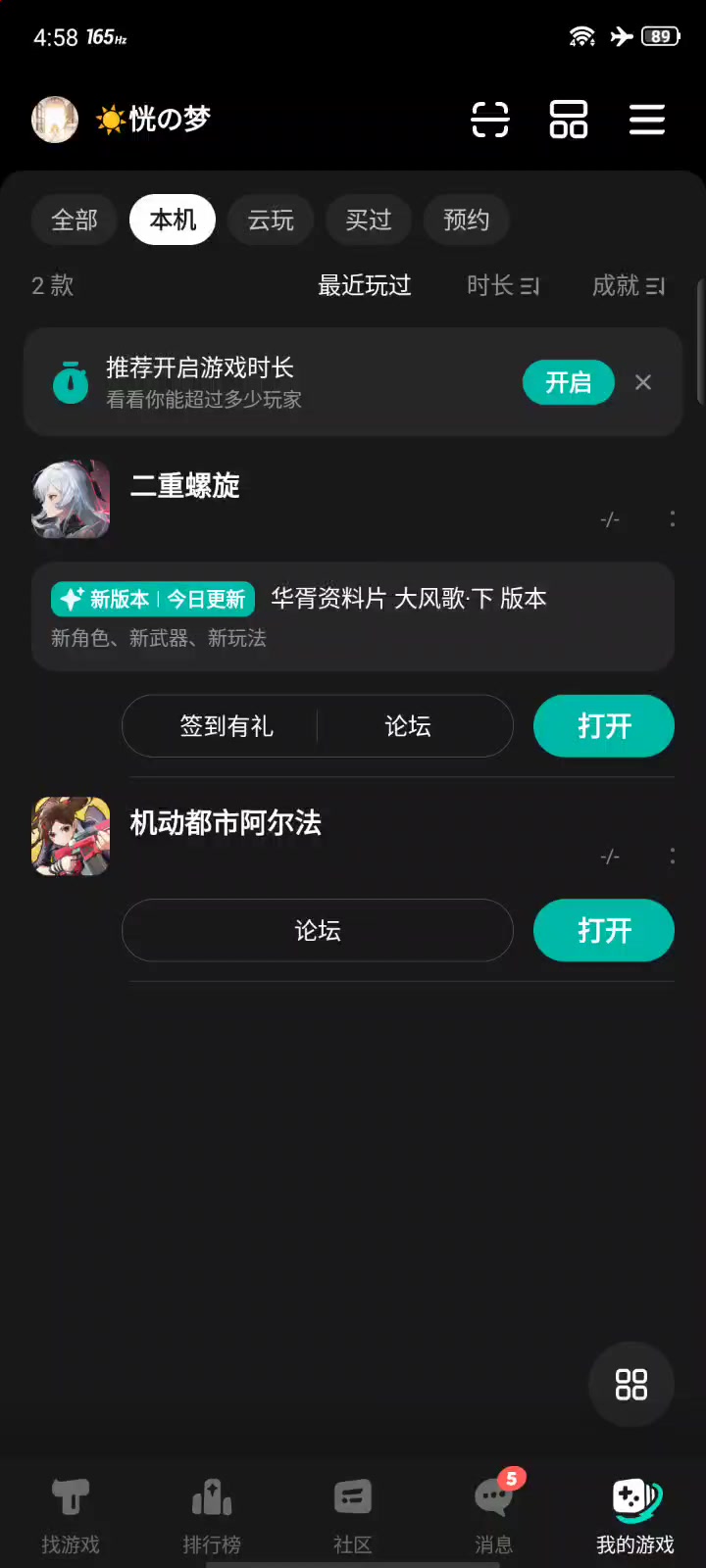This screenshot has width=706, height=1568.
Task: Select the 云玩 filter chip
Action: pyautogui.click(x=271, y=220)
